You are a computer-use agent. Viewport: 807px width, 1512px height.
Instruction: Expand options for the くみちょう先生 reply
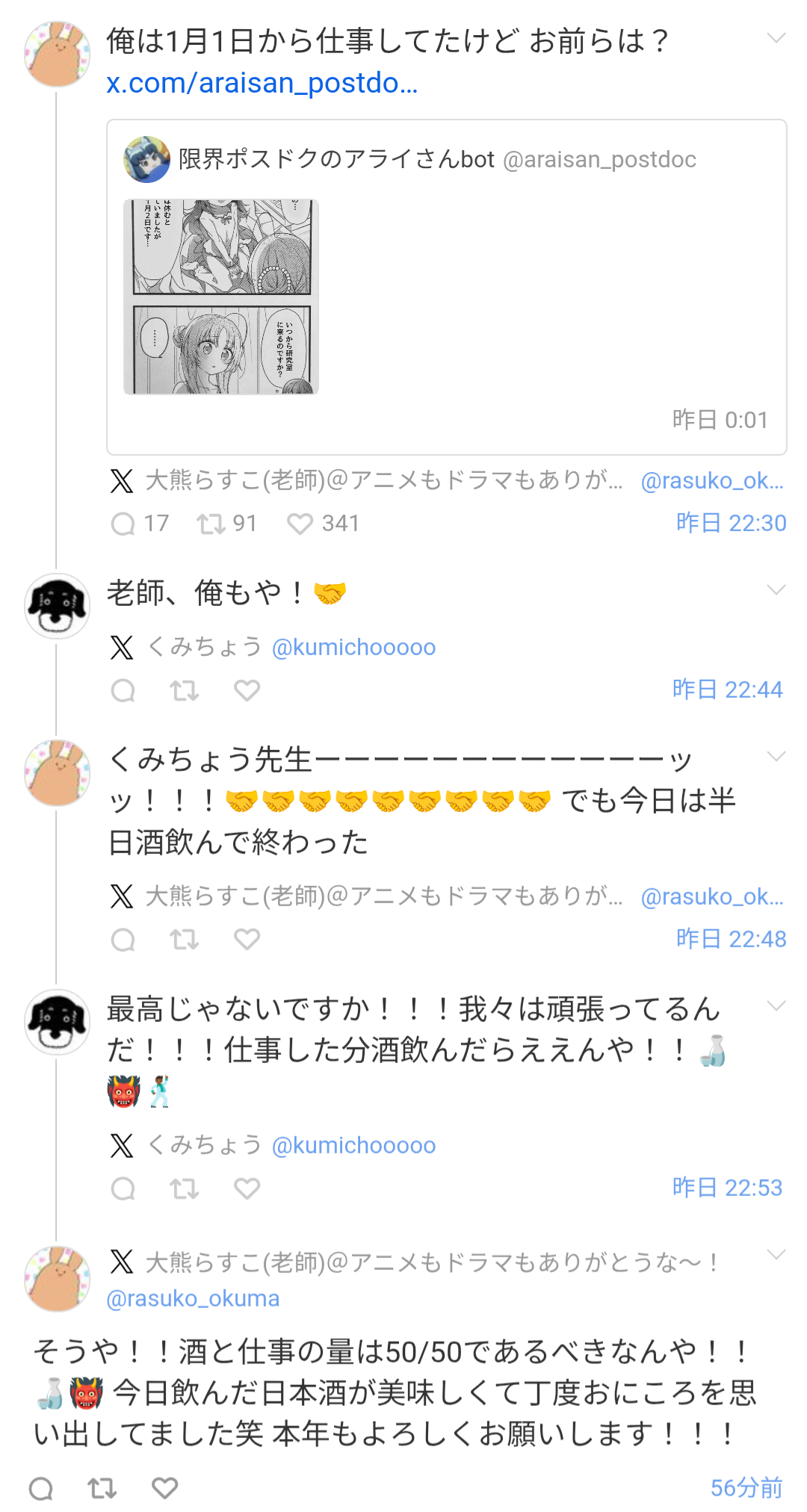pyautogui.click(x=776, y=756)
